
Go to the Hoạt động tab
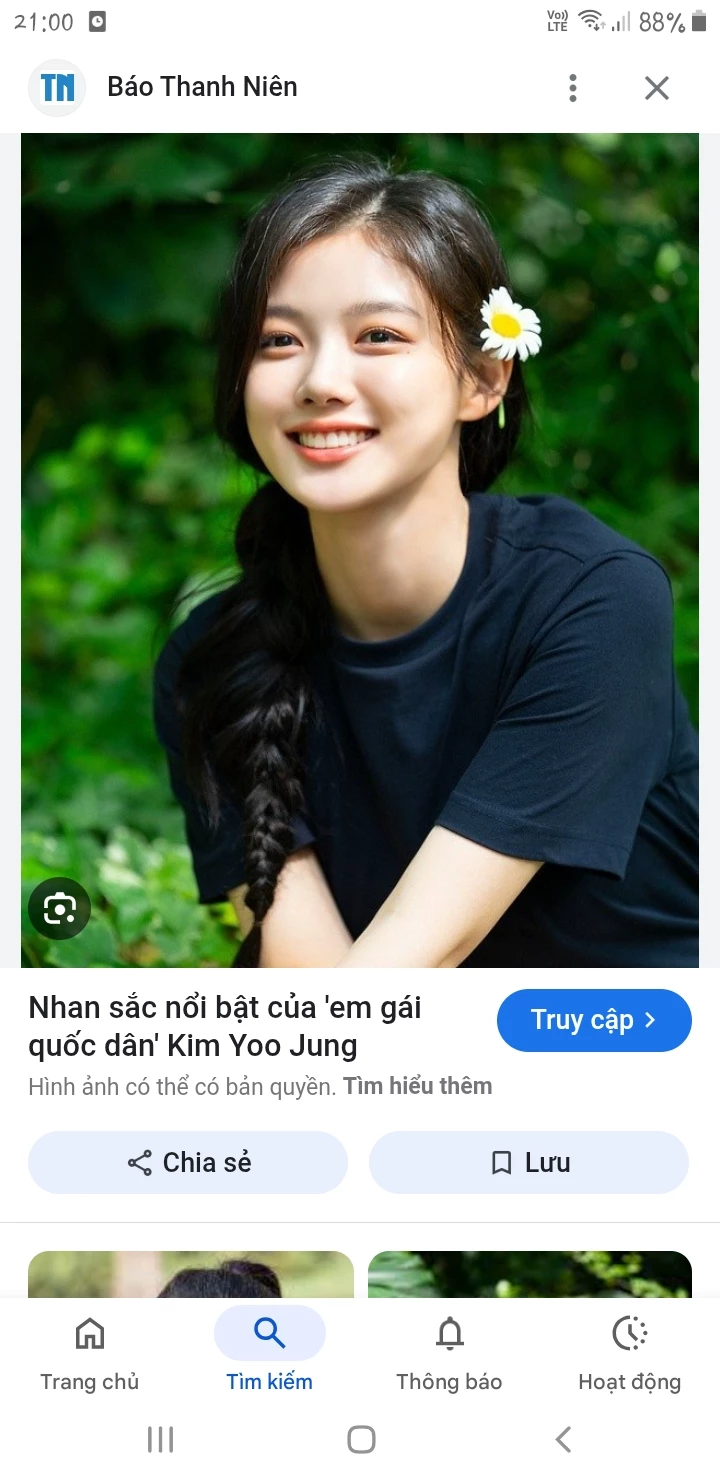(x=629, y=1353)
